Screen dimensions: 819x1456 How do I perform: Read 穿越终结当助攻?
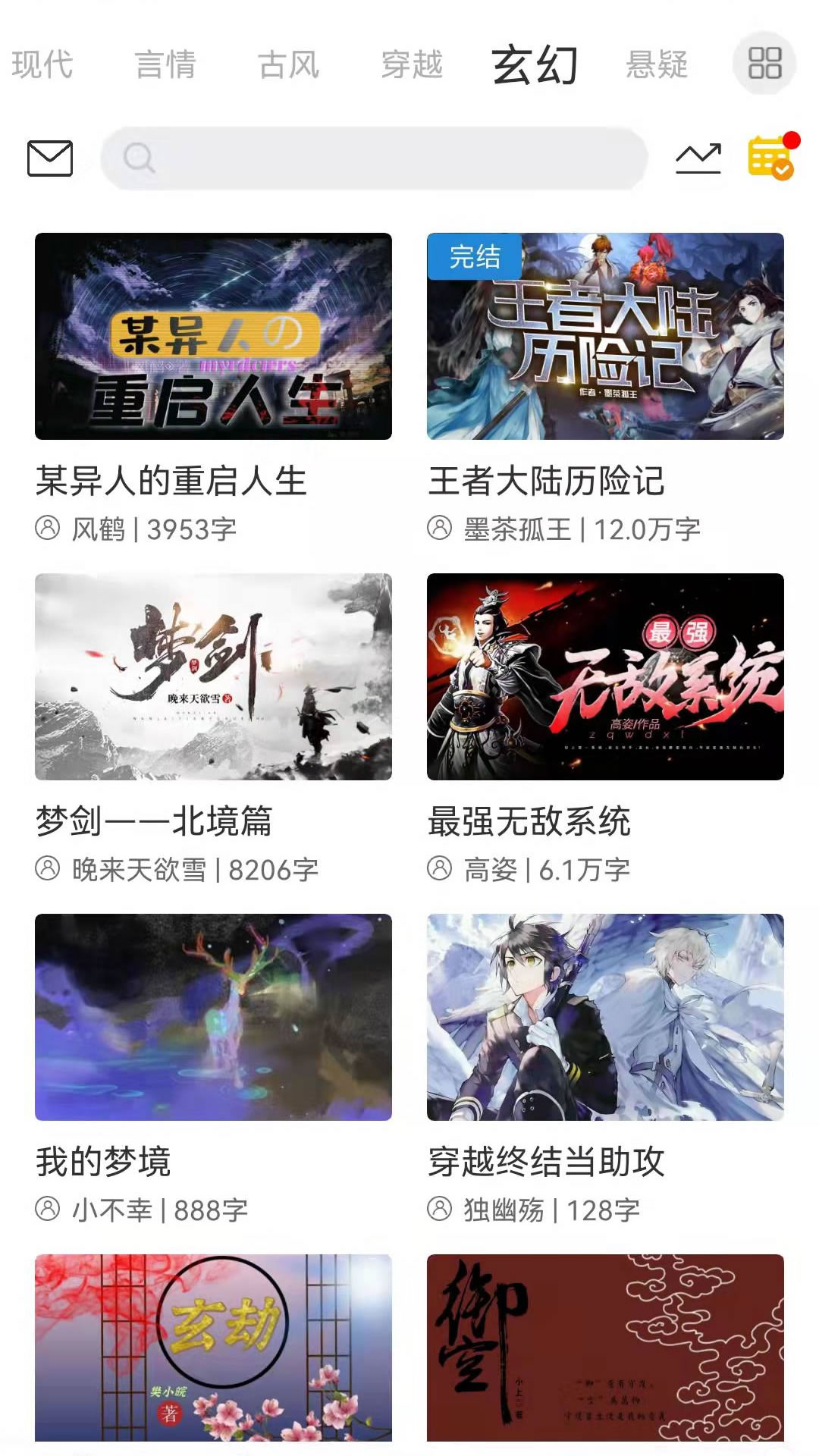(605, 1017)
